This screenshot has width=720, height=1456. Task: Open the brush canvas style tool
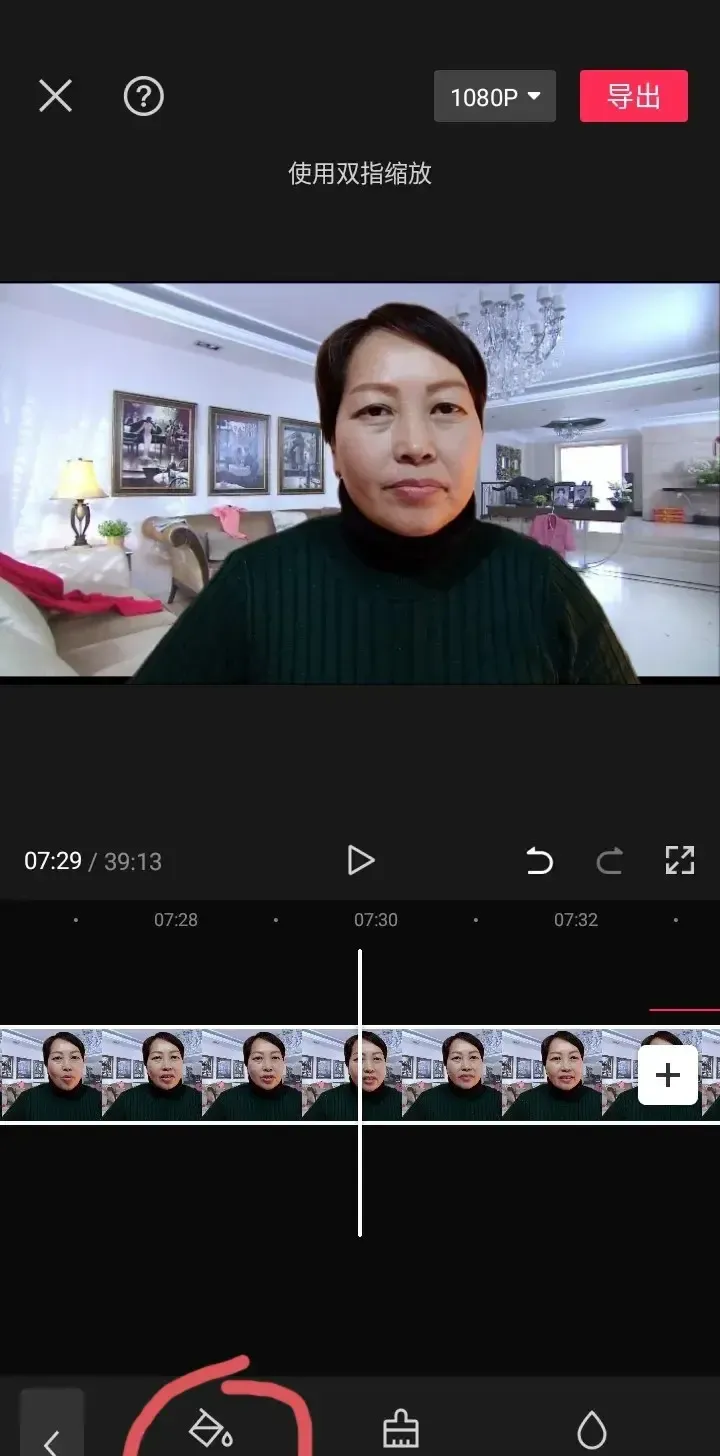click(x=401, y=1431)
